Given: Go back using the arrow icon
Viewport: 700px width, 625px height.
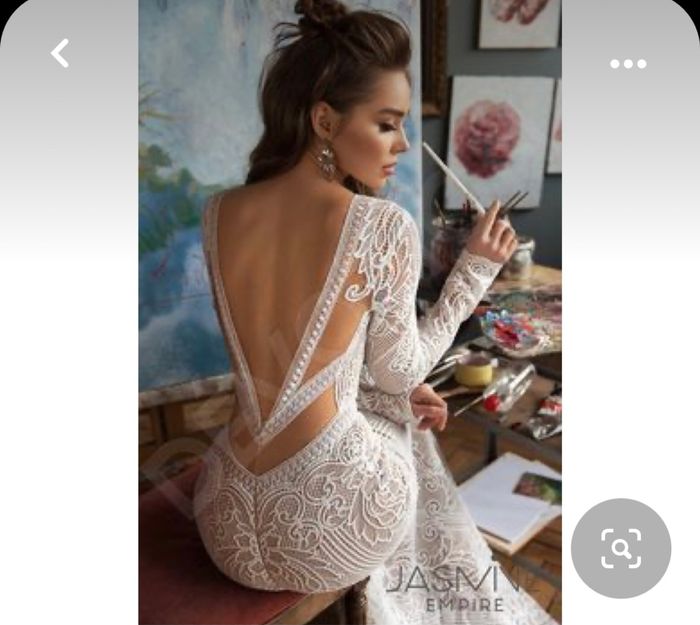Looking at the screenshot, I should 60,53.
